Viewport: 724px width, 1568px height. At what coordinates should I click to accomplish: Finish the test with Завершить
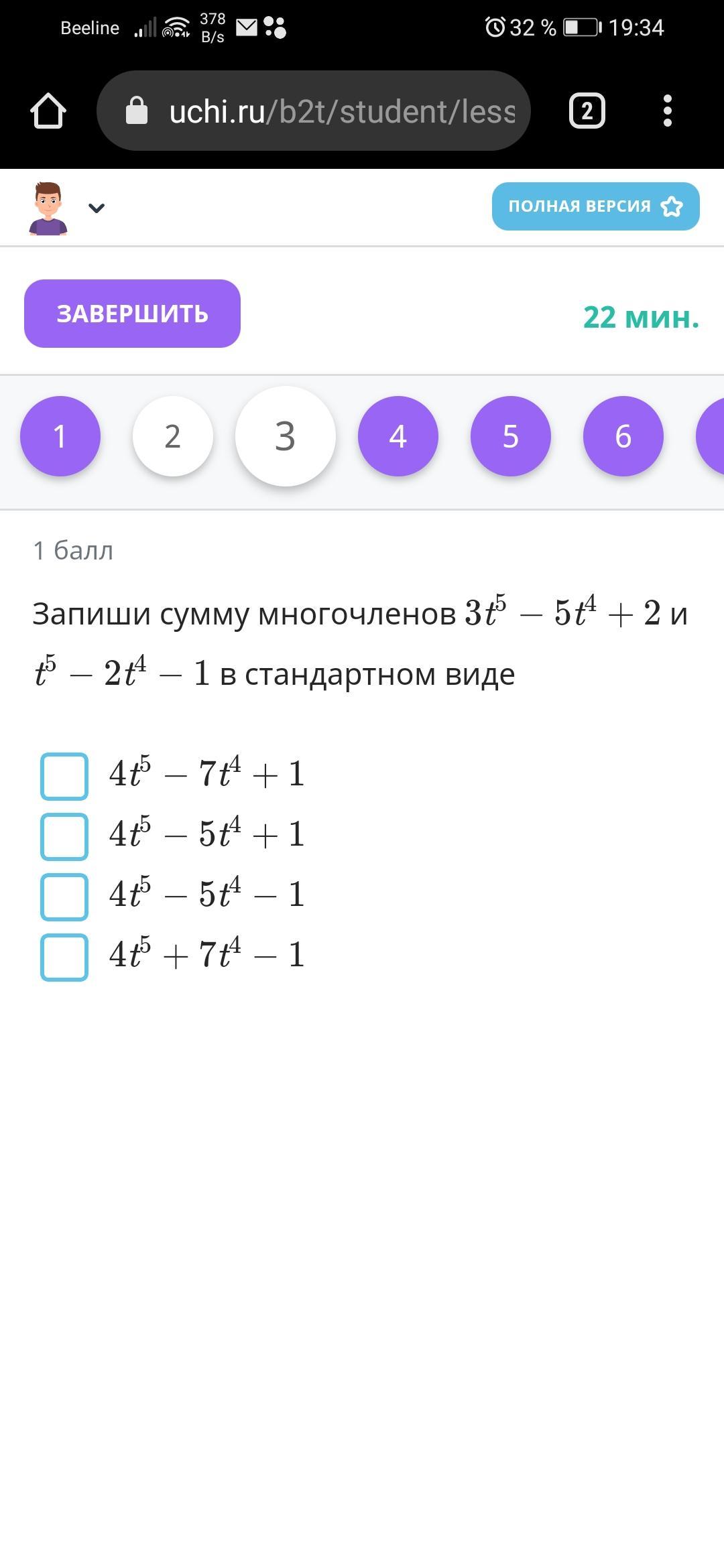[x=132, y=314]
